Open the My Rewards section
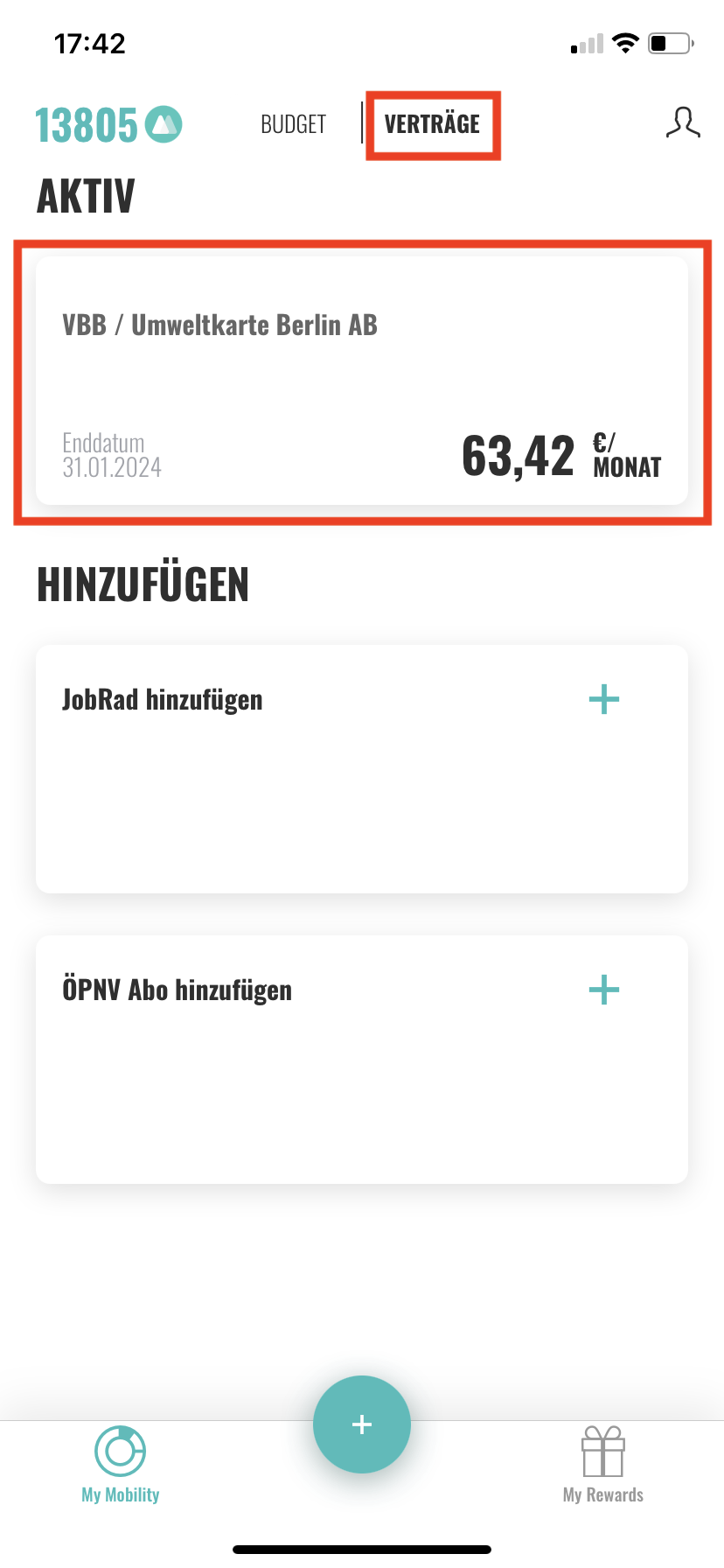This screenshot has width=724, height=1568. click(x=602, y=1465)
